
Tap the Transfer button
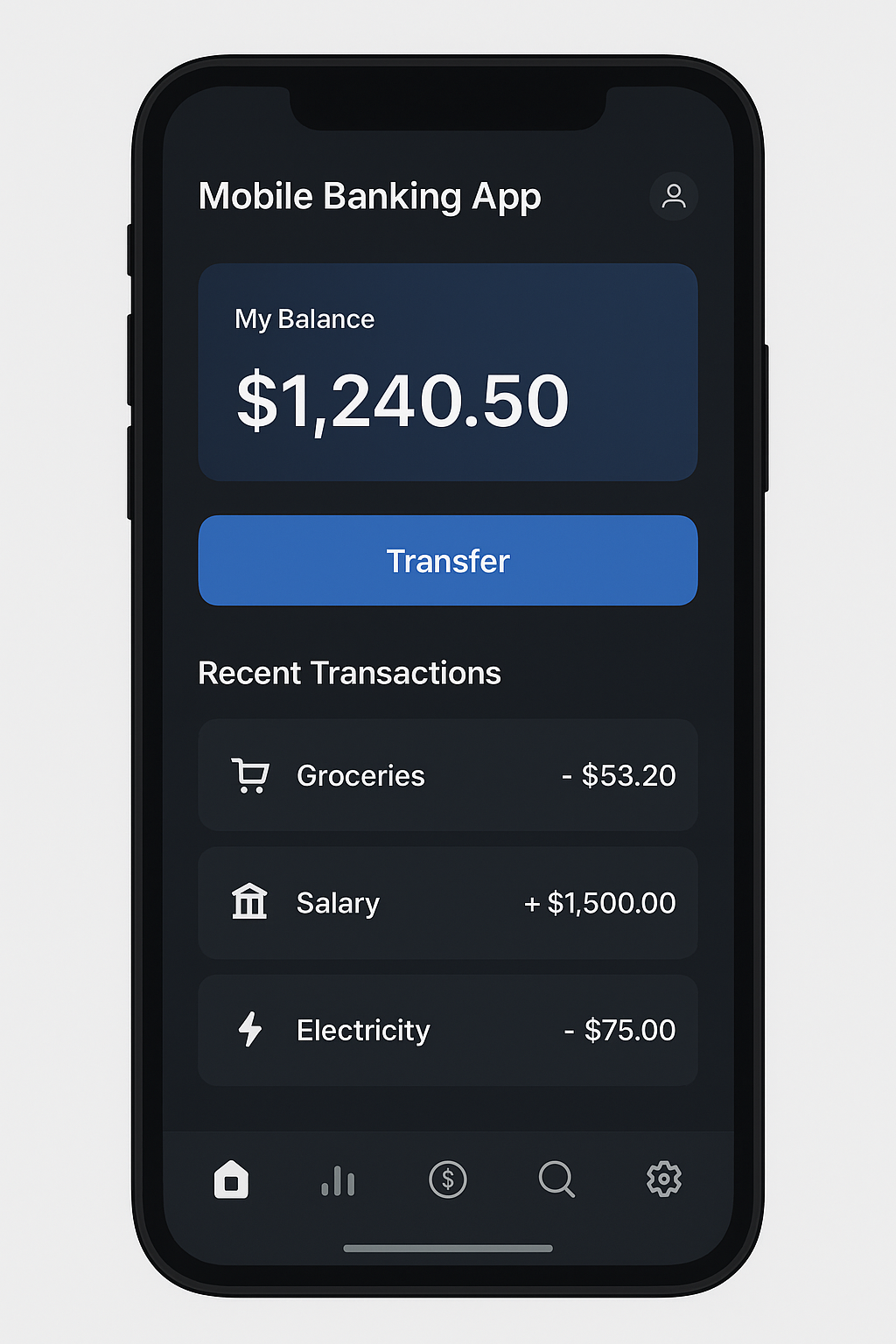point(448,561)
